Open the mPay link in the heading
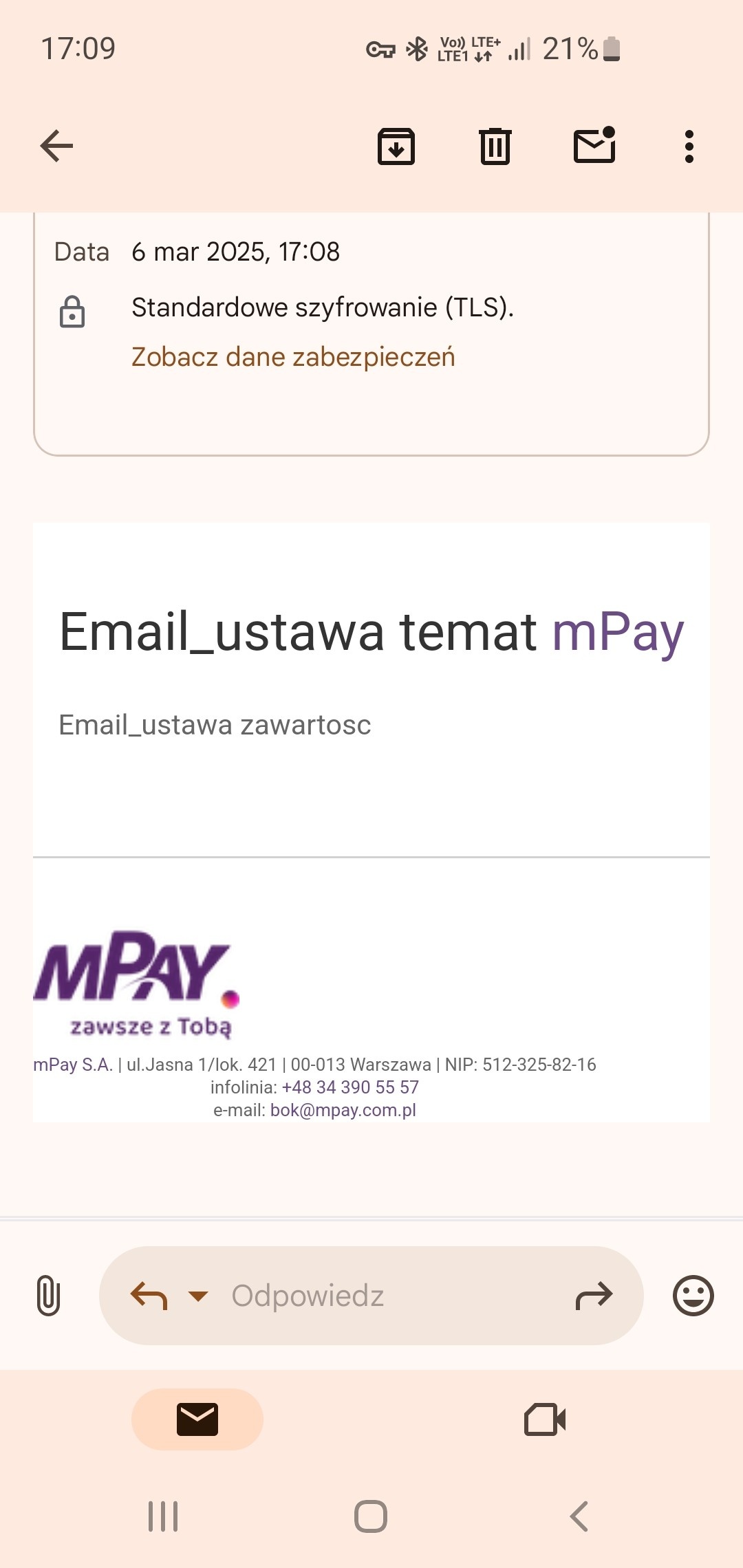743x1568 pixels. [617, 632]
